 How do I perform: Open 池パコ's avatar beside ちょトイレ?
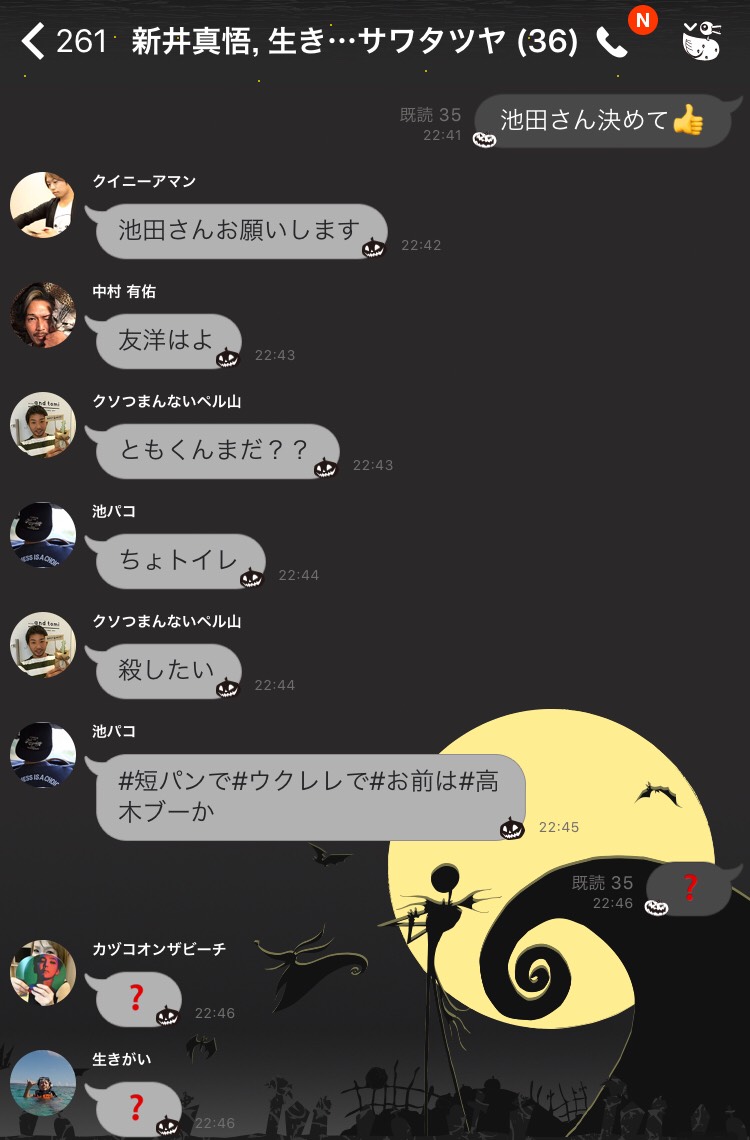click(43, 535)
